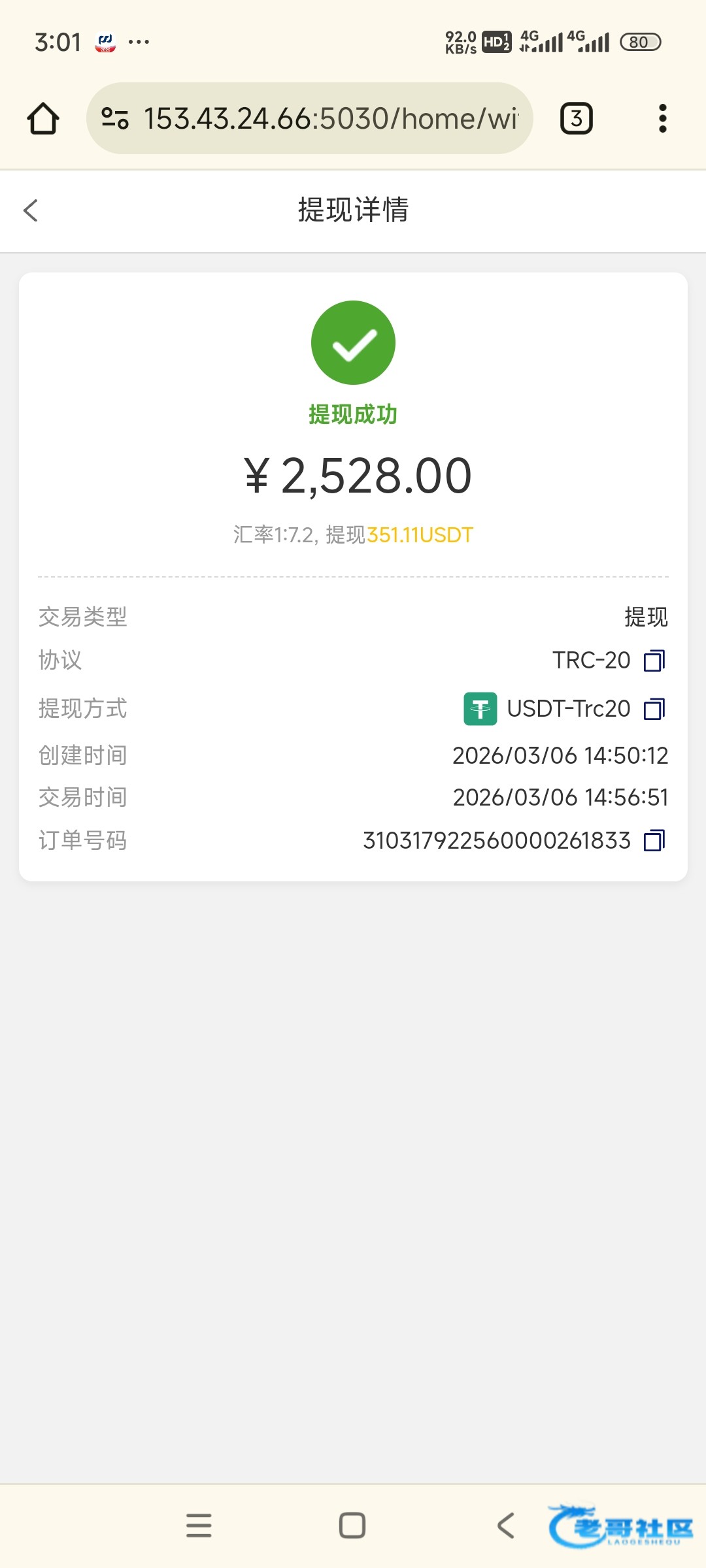Viewport: 706px width, 1568px height.
Task: Copy the order number 310317922560000261833
Action: pos(654,840)
